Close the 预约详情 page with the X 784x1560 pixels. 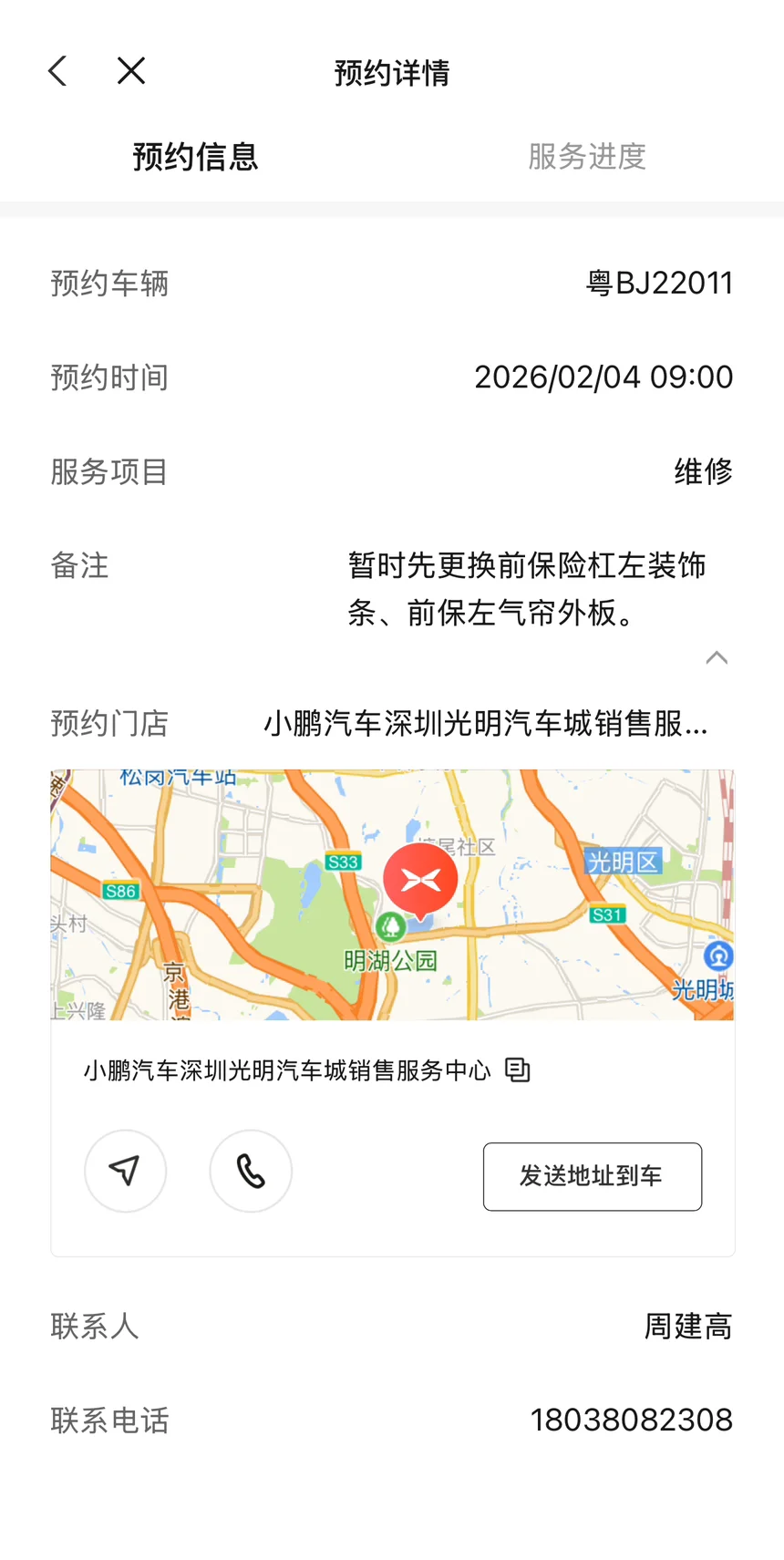[131, 71]
